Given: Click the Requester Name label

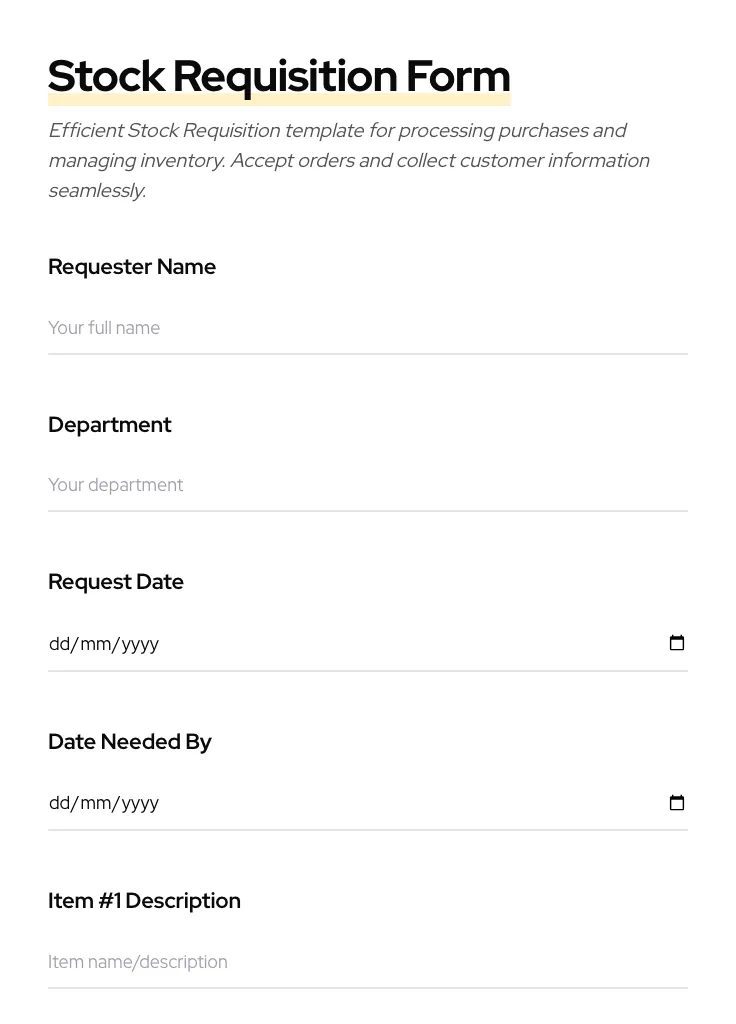Looking at the screenshot, I should tap(132, 267).
